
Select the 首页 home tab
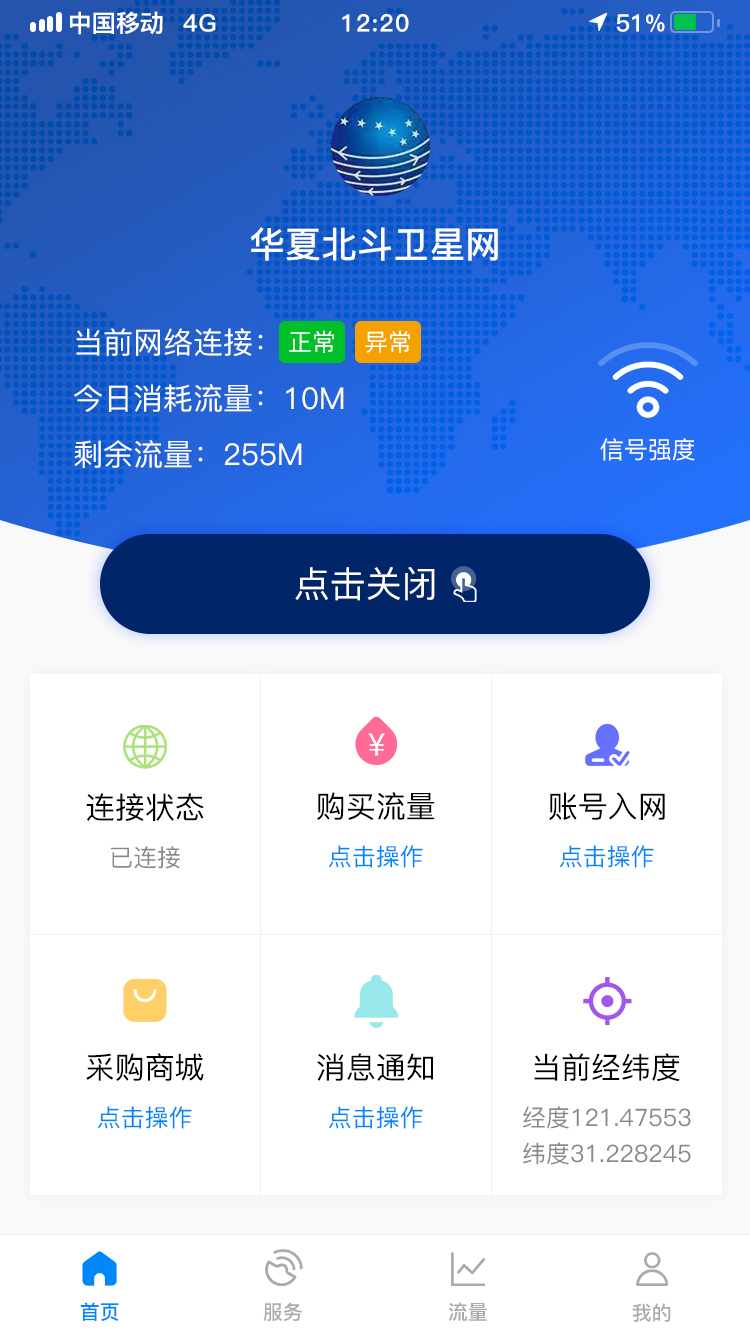click(97, 1283)
